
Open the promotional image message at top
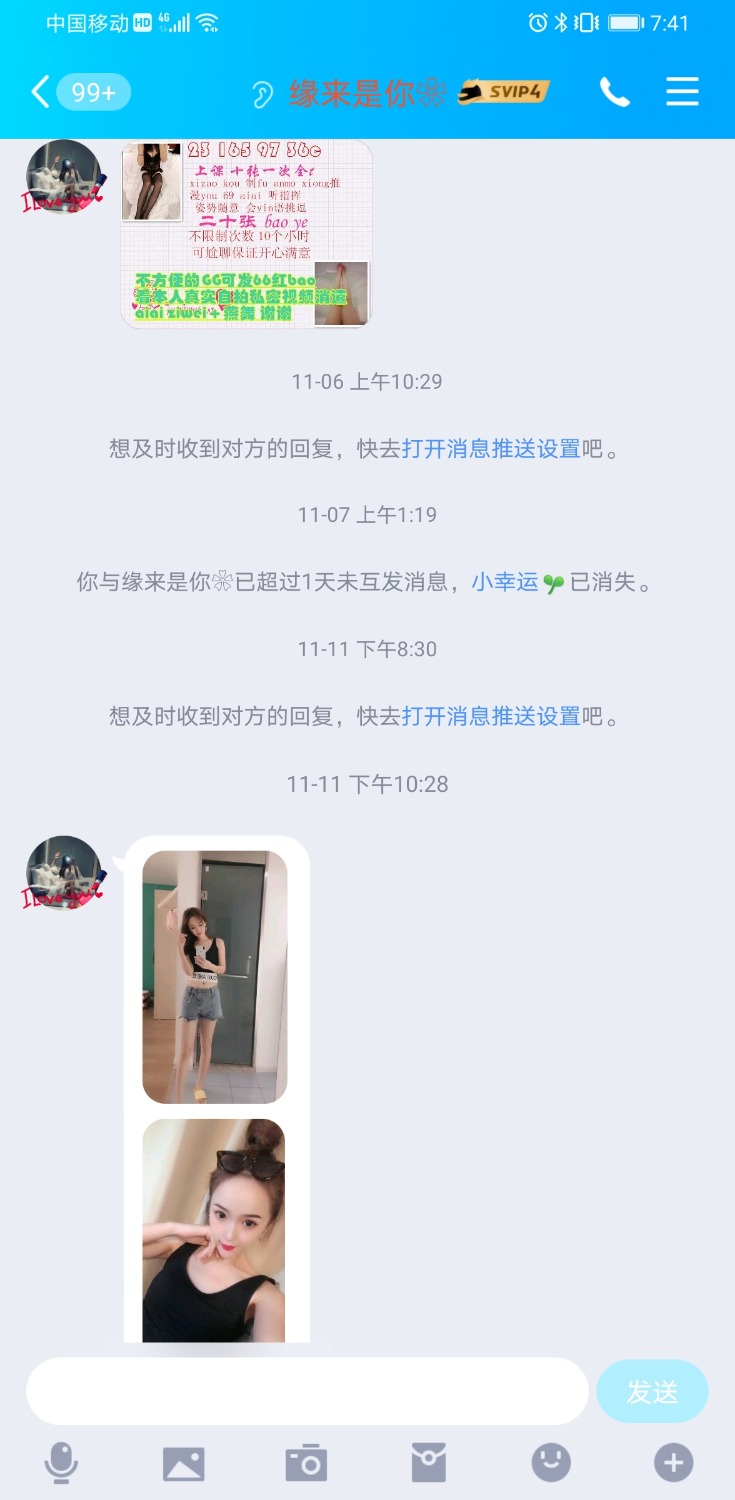(x=245, y=234)
